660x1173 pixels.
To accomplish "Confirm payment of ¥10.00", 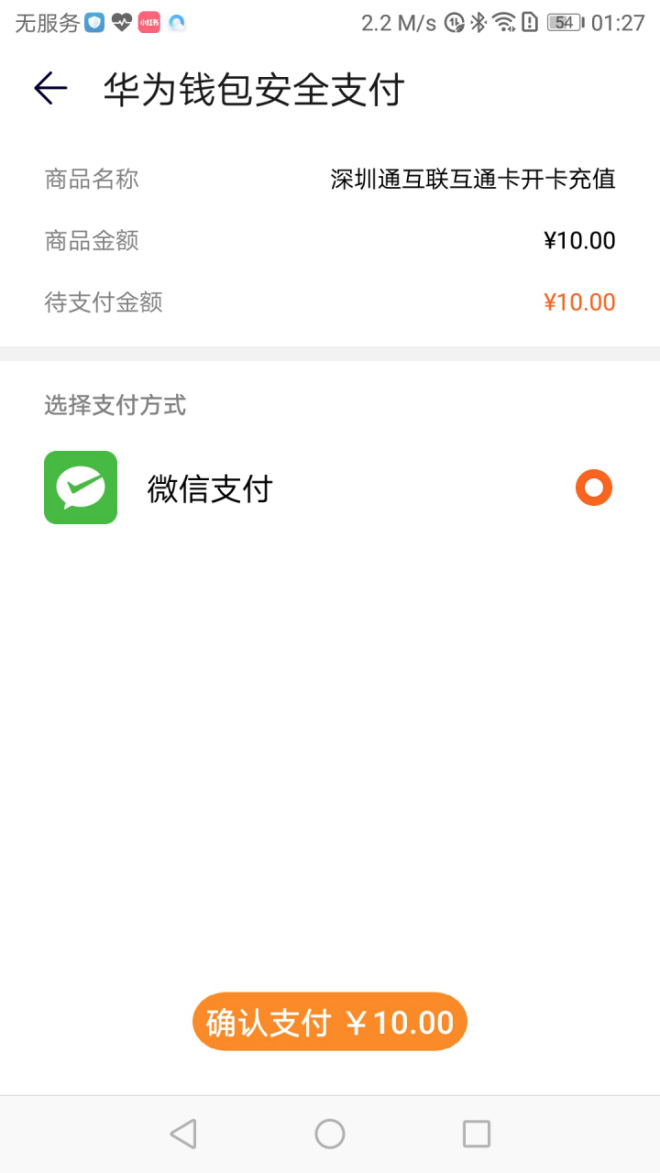I will click(330, 1022).
